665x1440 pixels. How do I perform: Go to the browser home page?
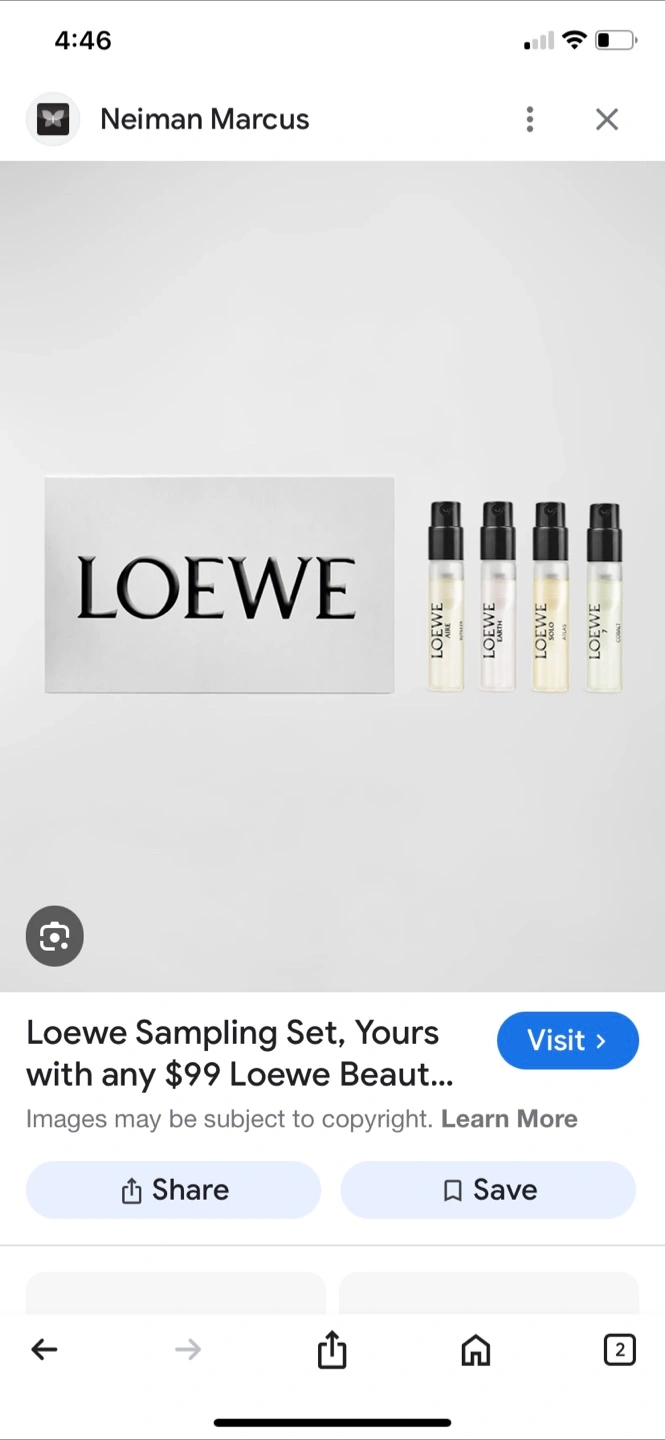pos(476,1350)
